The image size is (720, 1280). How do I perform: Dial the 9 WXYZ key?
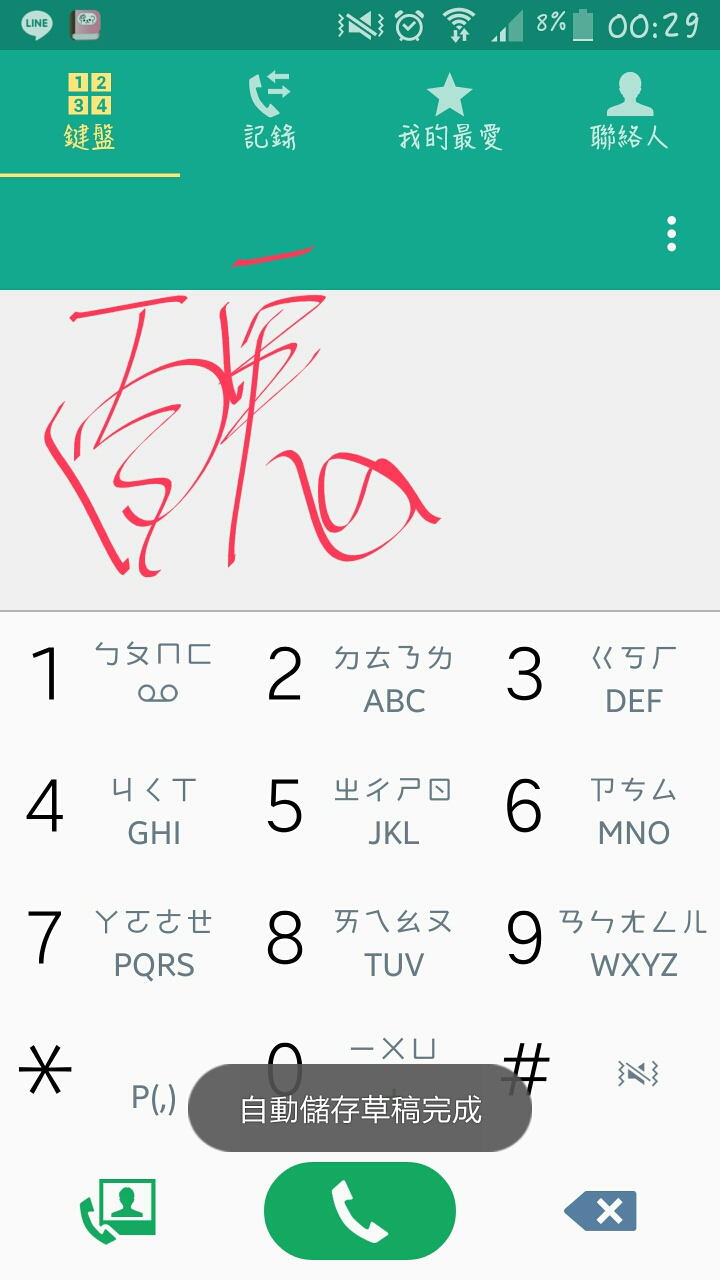pyautogui.click(x=600, y=939)
